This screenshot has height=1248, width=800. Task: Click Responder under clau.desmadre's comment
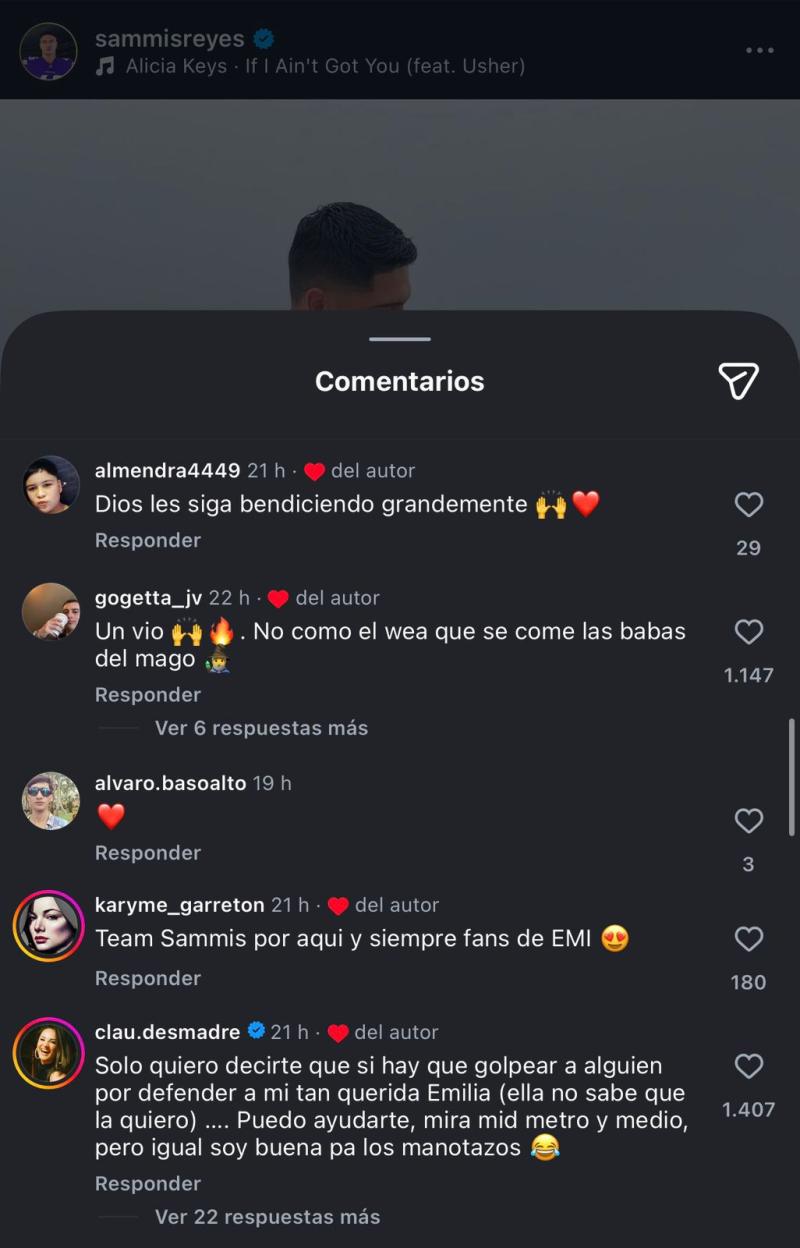click(x=147, y=1183)
